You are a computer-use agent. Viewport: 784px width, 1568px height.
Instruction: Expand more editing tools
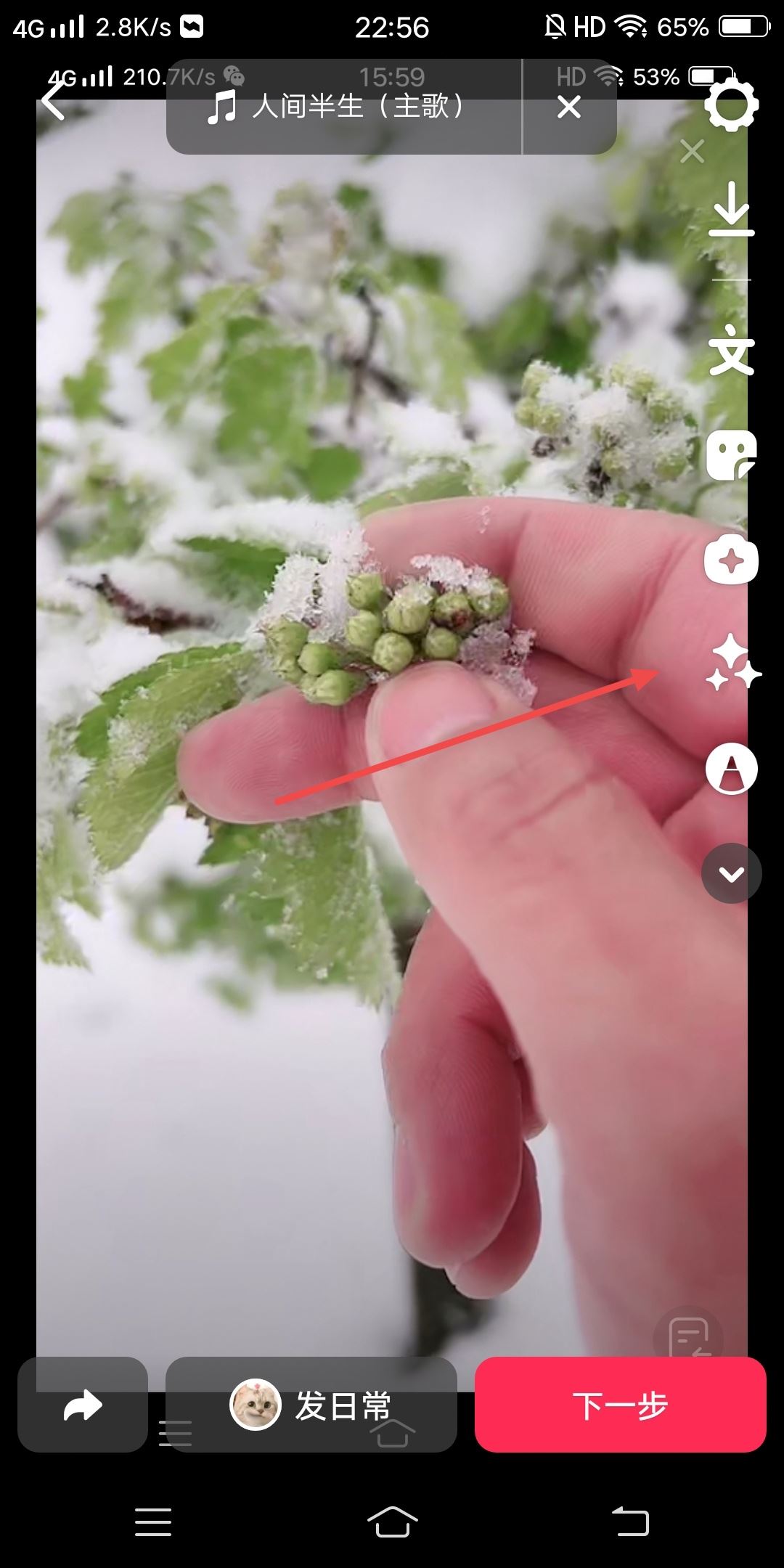click(731, 873)
